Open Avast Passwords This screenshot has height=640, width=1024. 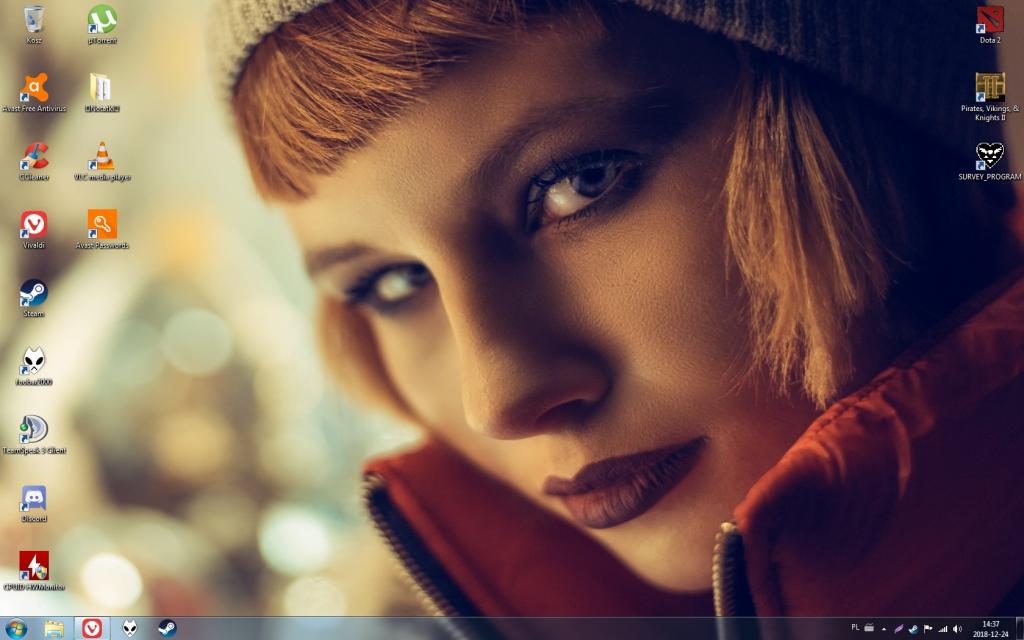click(x=102, y=224)
